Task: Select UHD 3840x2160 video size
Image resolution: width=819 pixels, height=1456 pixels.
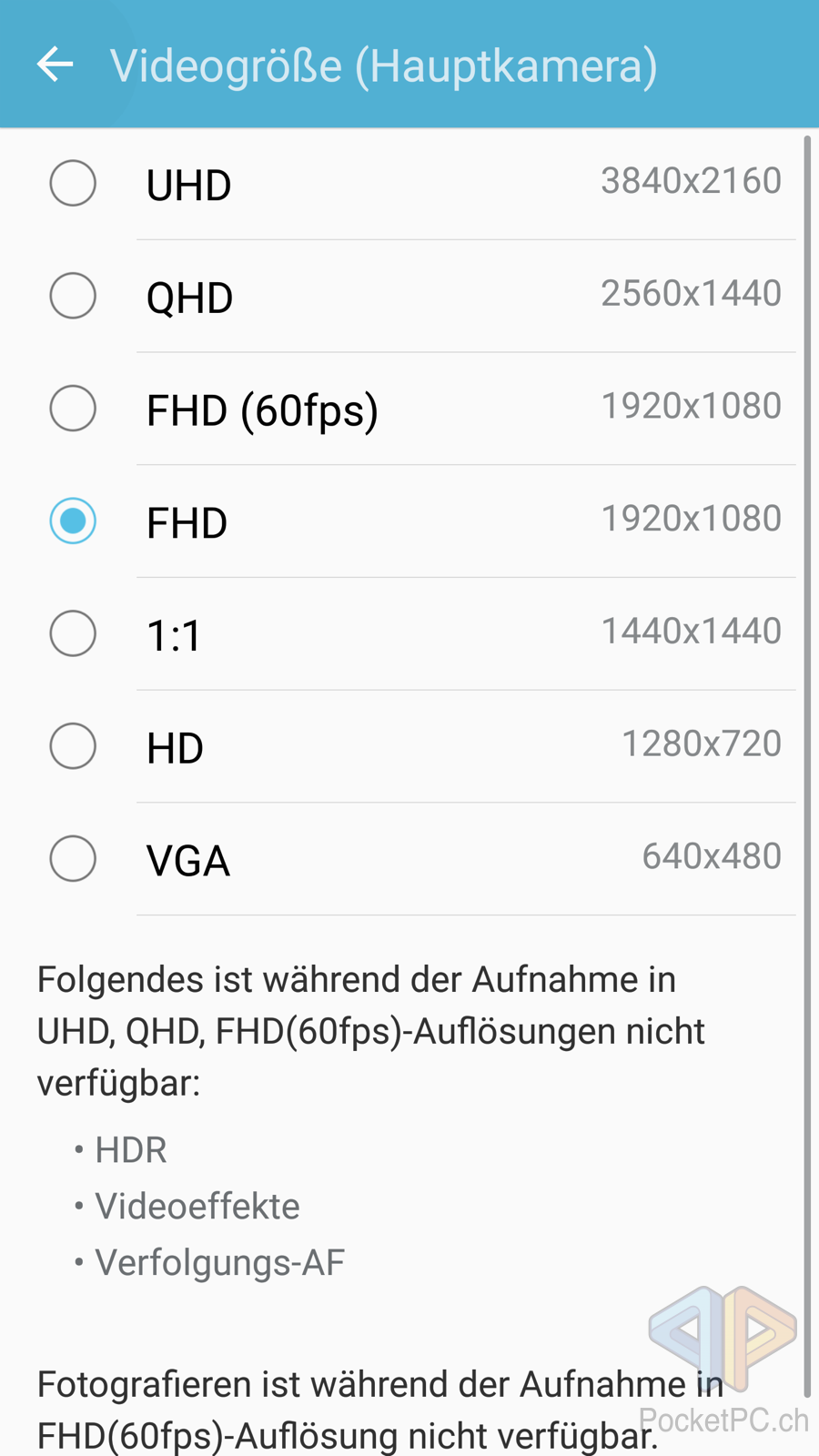Action: [409, 184]
